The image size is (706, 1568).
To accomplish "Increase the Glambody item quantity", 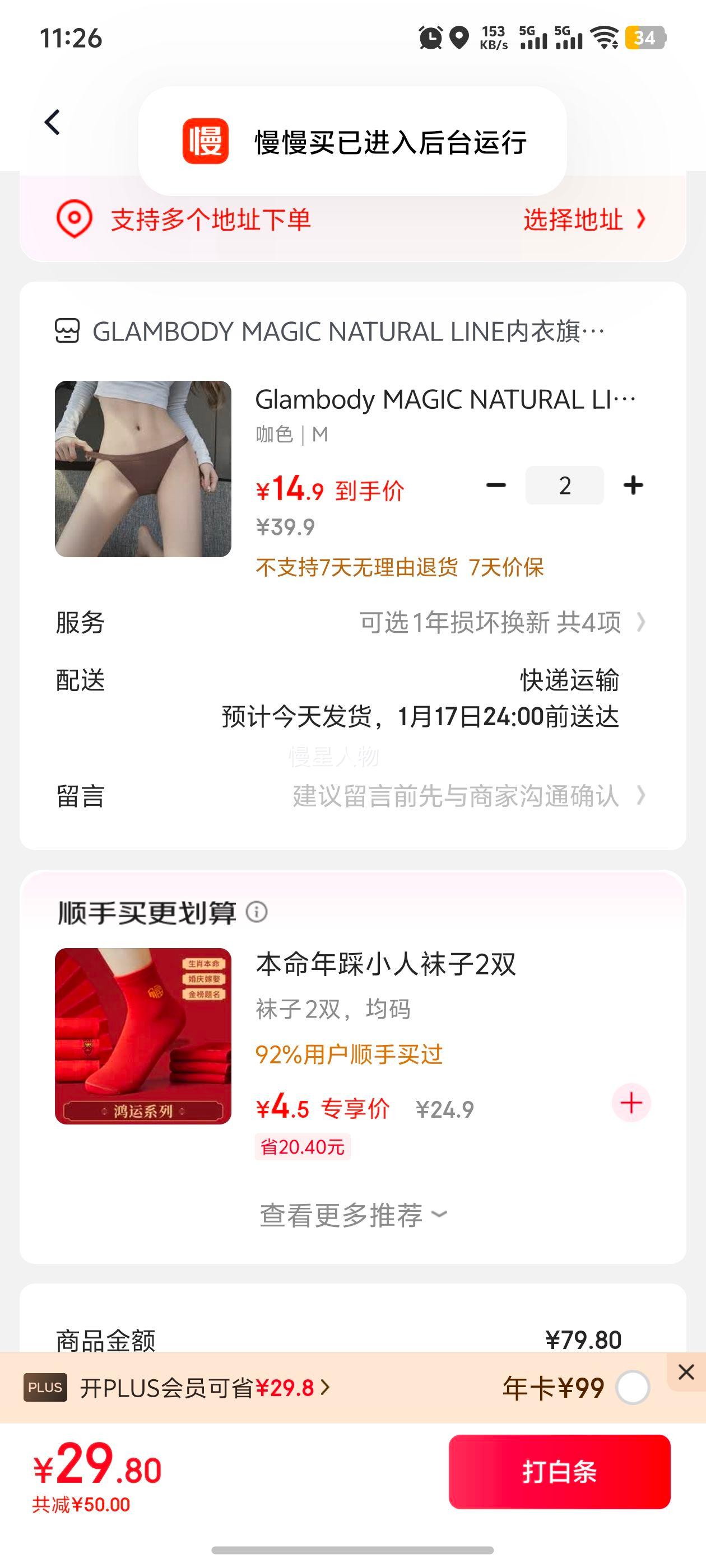I will [x=633, y=485].
